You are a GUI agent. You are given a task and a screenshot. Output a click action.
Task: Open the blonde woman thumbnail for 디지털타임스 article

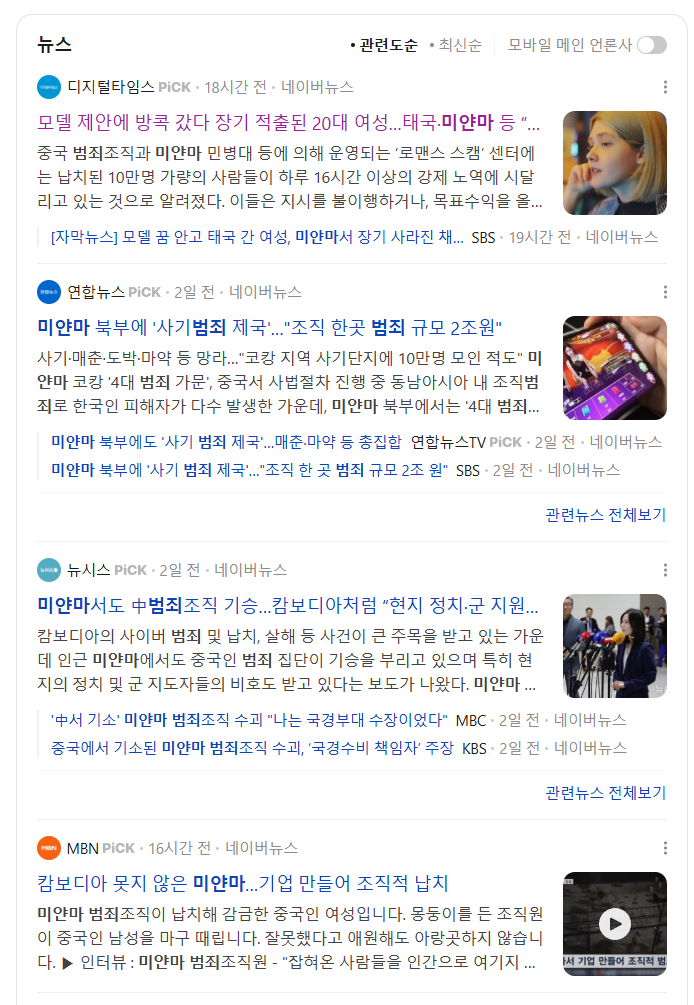pyautogui.click(x=614, y=162)
